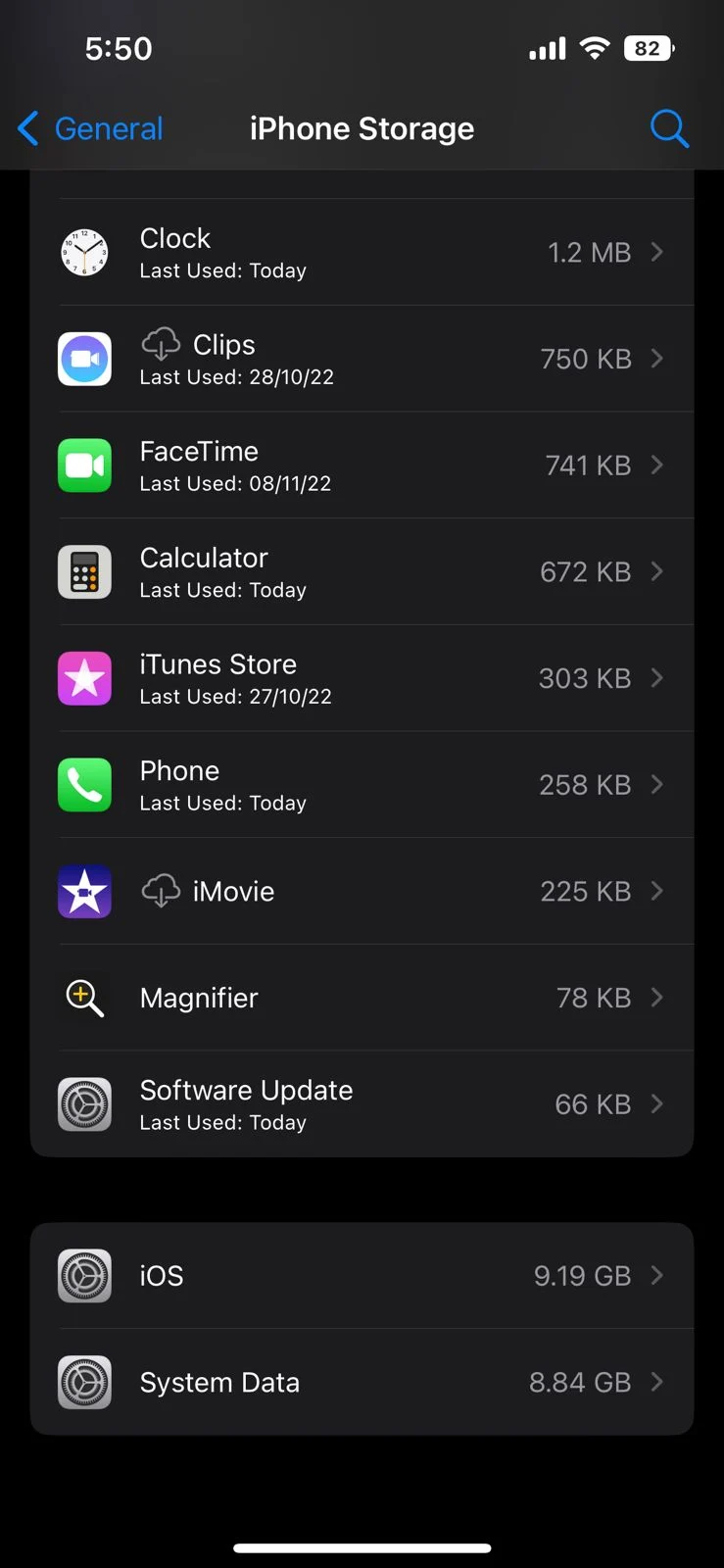Tap the battery indicator in the status bar
The image size is (724, 1568).
click(x=649, y=47)
